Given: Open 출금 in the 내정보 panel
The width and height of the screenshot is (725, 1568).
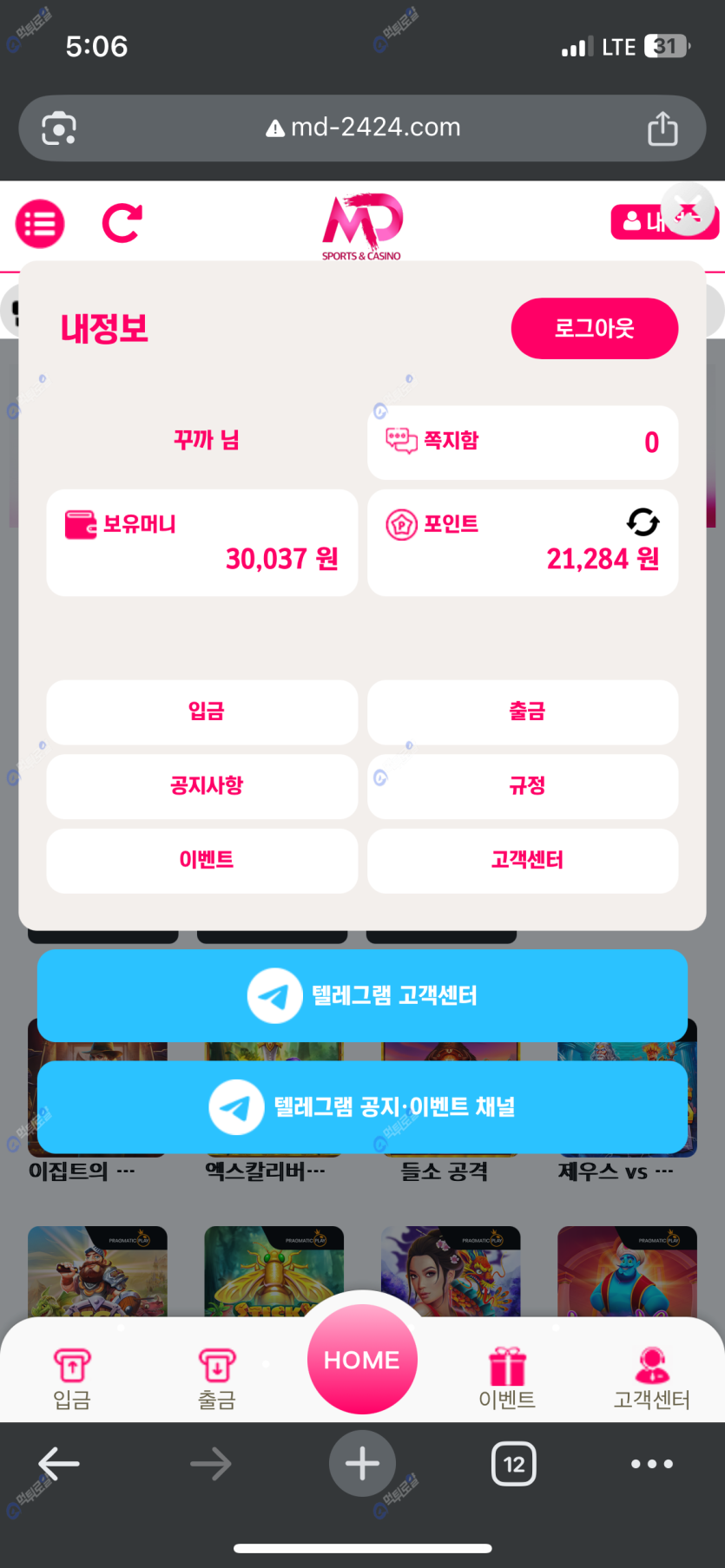Looking at the screenshot, I should (x=523, y=712).
